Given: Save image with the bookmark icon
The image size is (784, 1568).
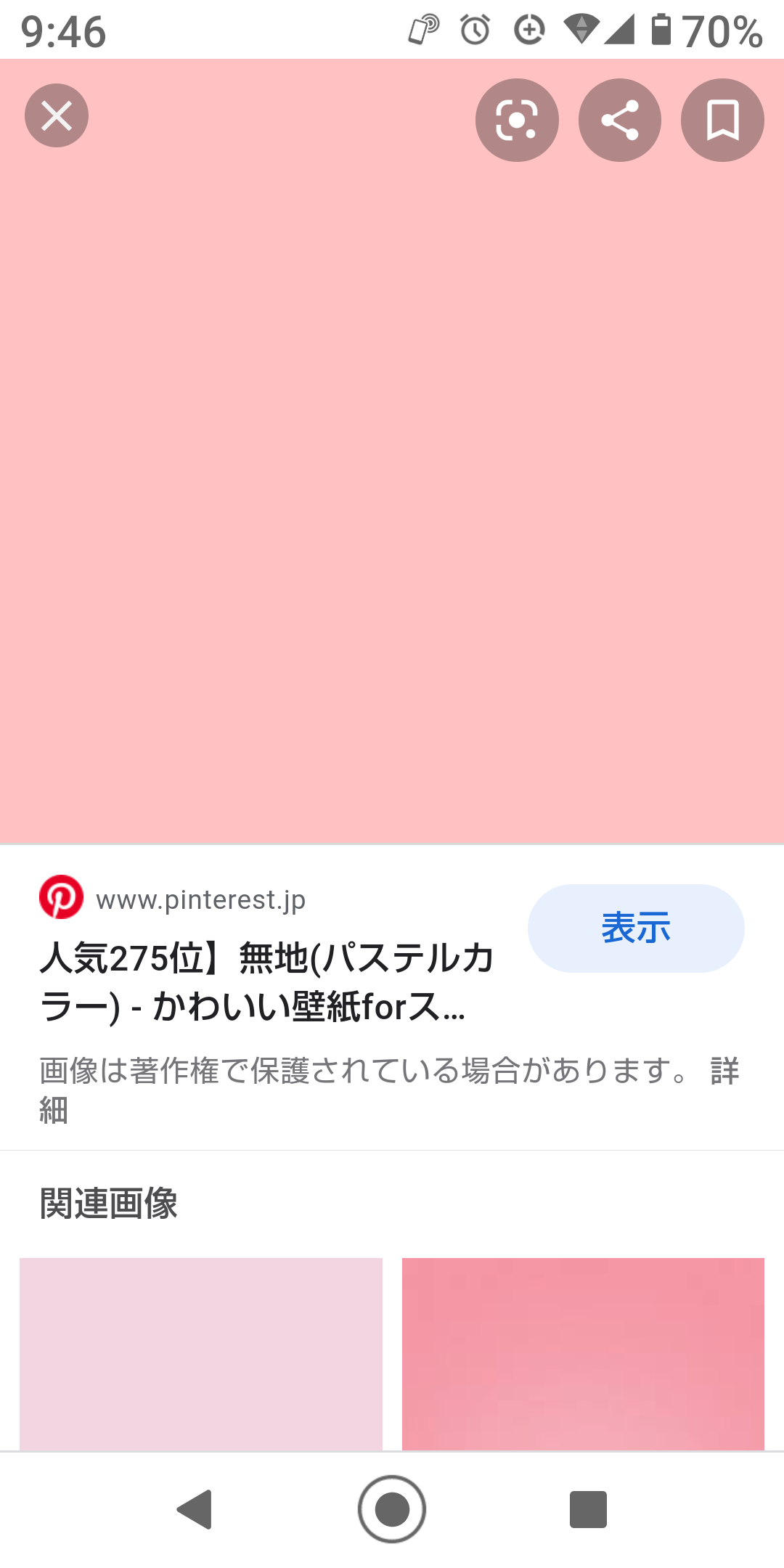Looking at the screenshot, I should (722, 120).
